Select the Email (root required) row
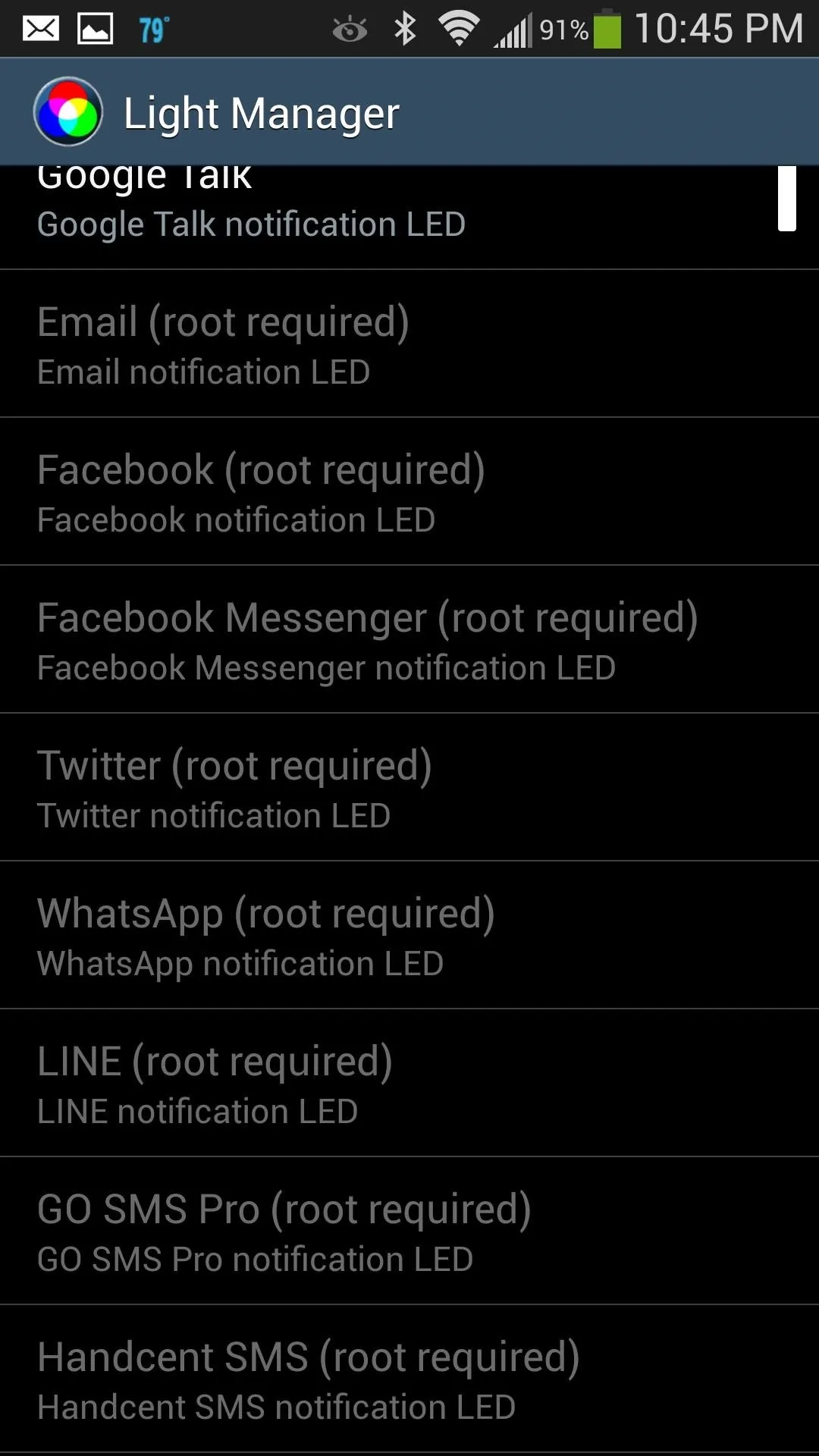Viewport: 819px width, 1456px height. click(409, 344)
